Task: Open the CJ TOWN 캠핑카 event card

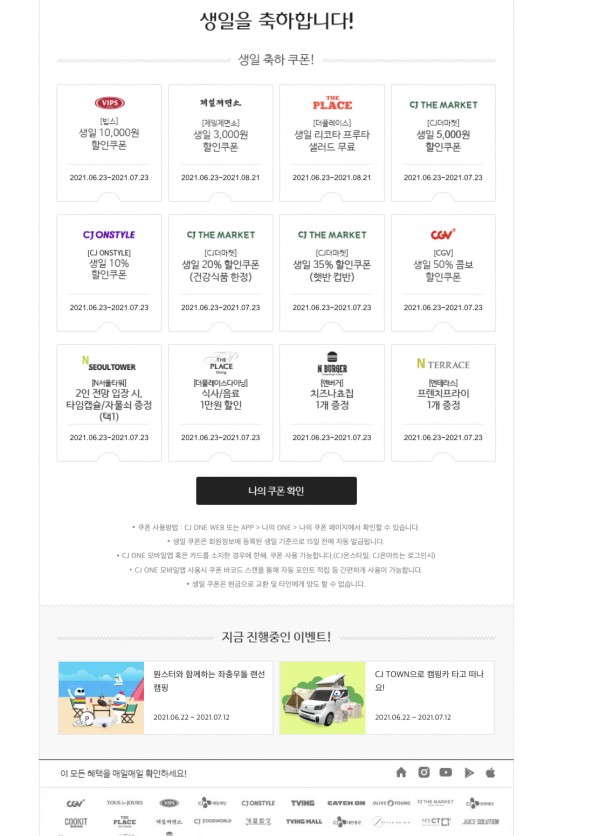Action: 387,697
